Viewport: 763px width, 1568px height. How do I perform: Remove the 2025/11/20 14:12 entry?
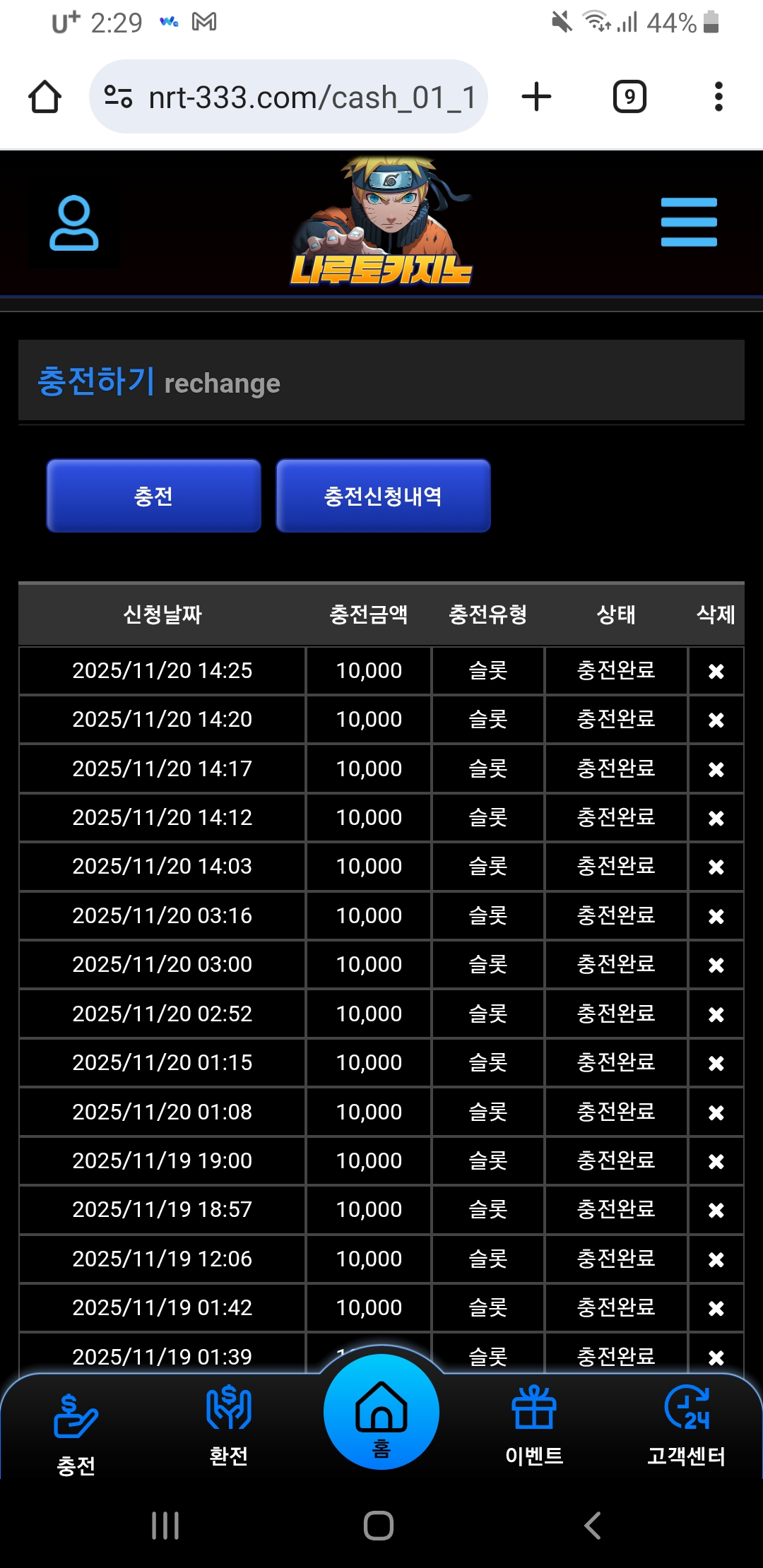click(x=716, y=818)
